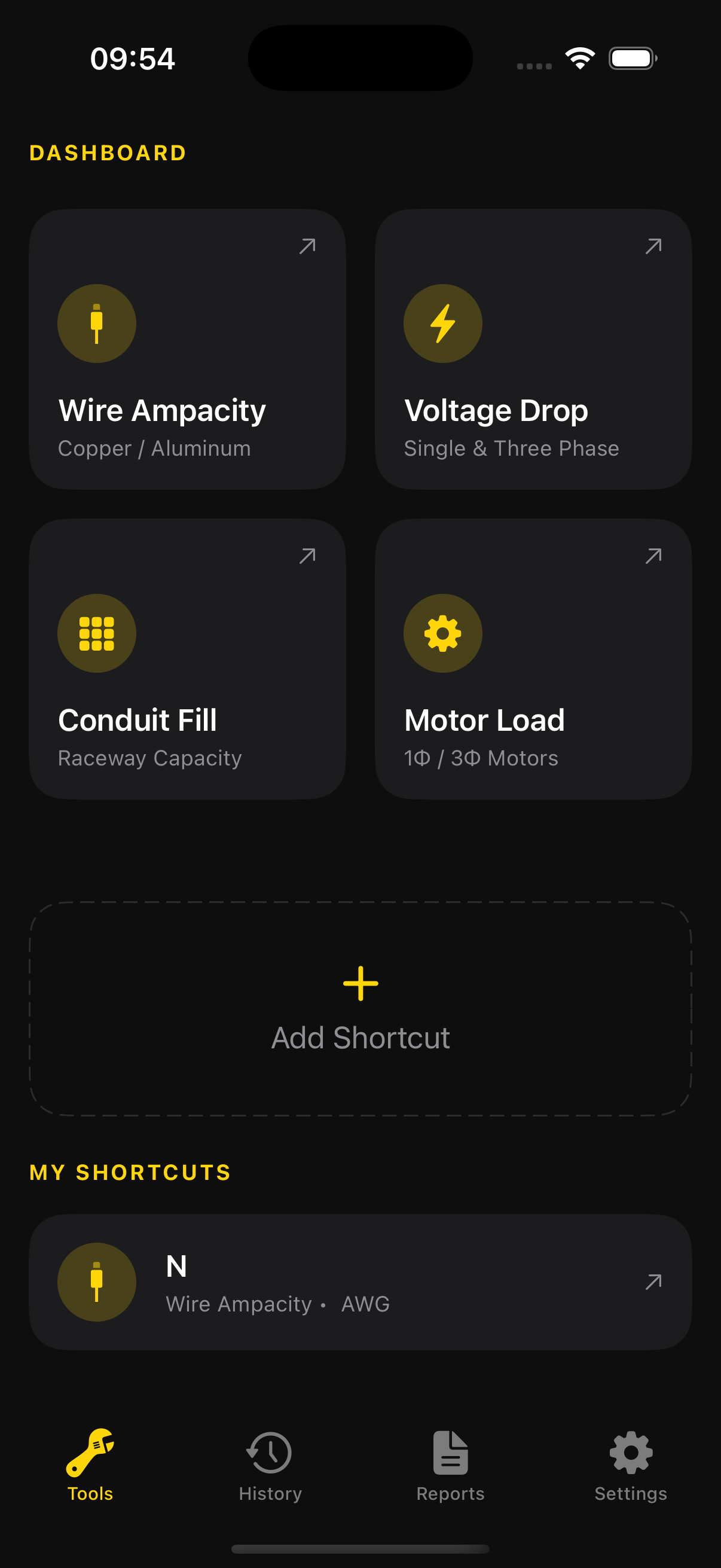Image resolution: width=721 pixels, height=1568 pixels.
Task: Tap the wrench icon for Tools
Action: (x=90, y=1453)
